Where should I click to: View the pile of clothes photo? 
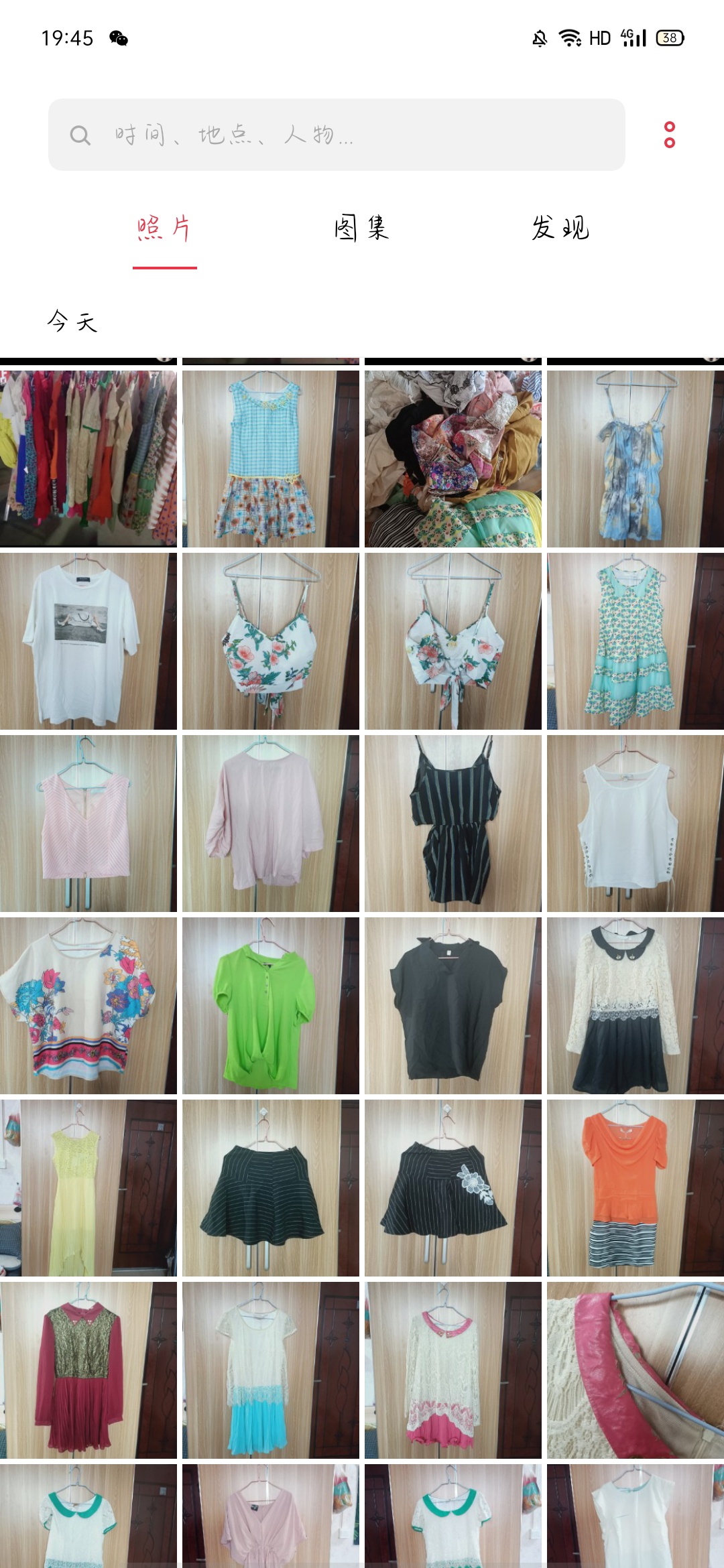coord(452,459)
